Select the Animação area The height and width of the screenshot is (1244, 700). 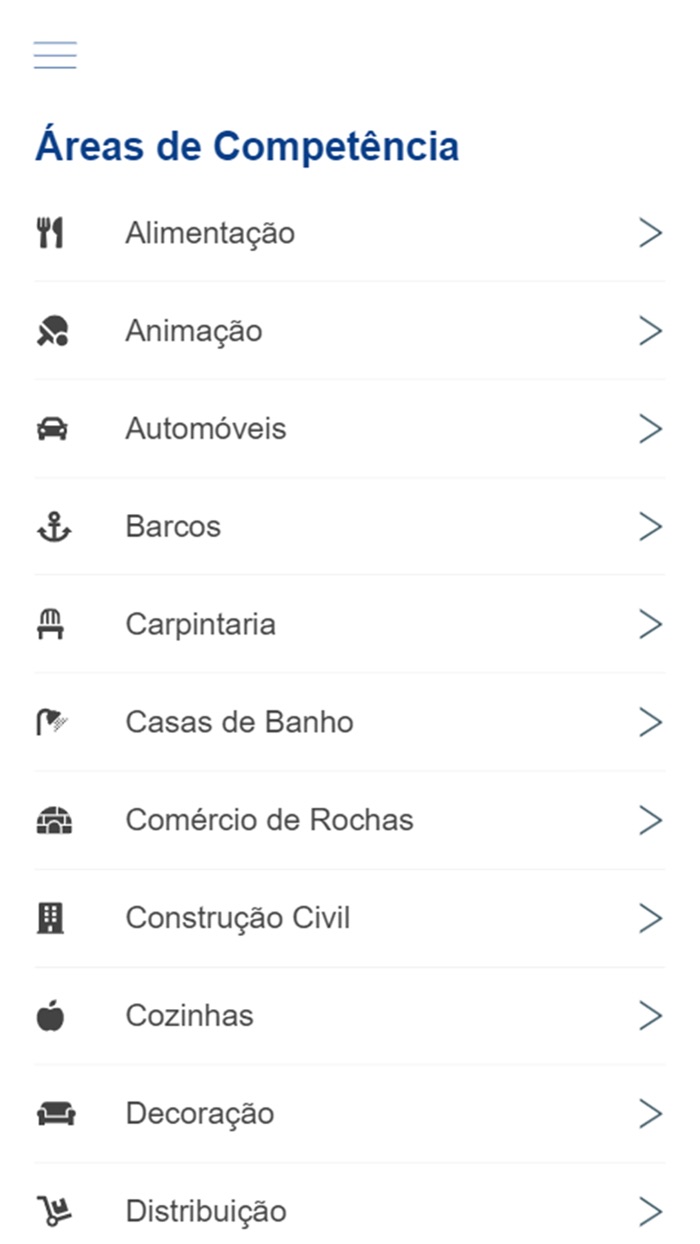coord(194,331)
